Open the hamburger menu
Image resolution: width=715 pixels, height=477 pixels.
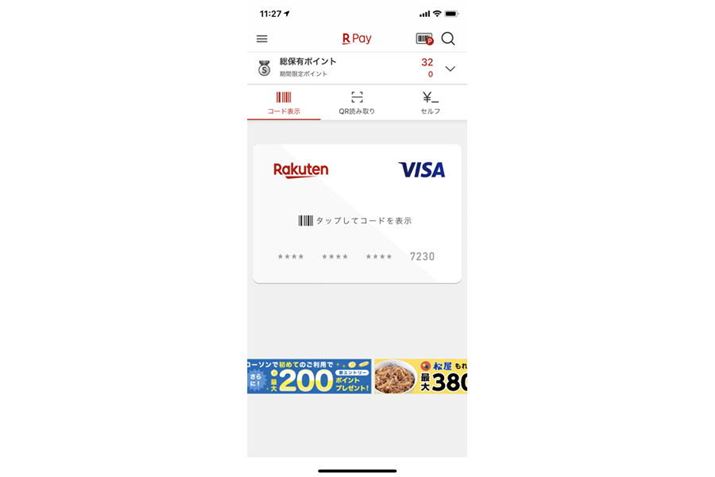click(x=262, y=39)
